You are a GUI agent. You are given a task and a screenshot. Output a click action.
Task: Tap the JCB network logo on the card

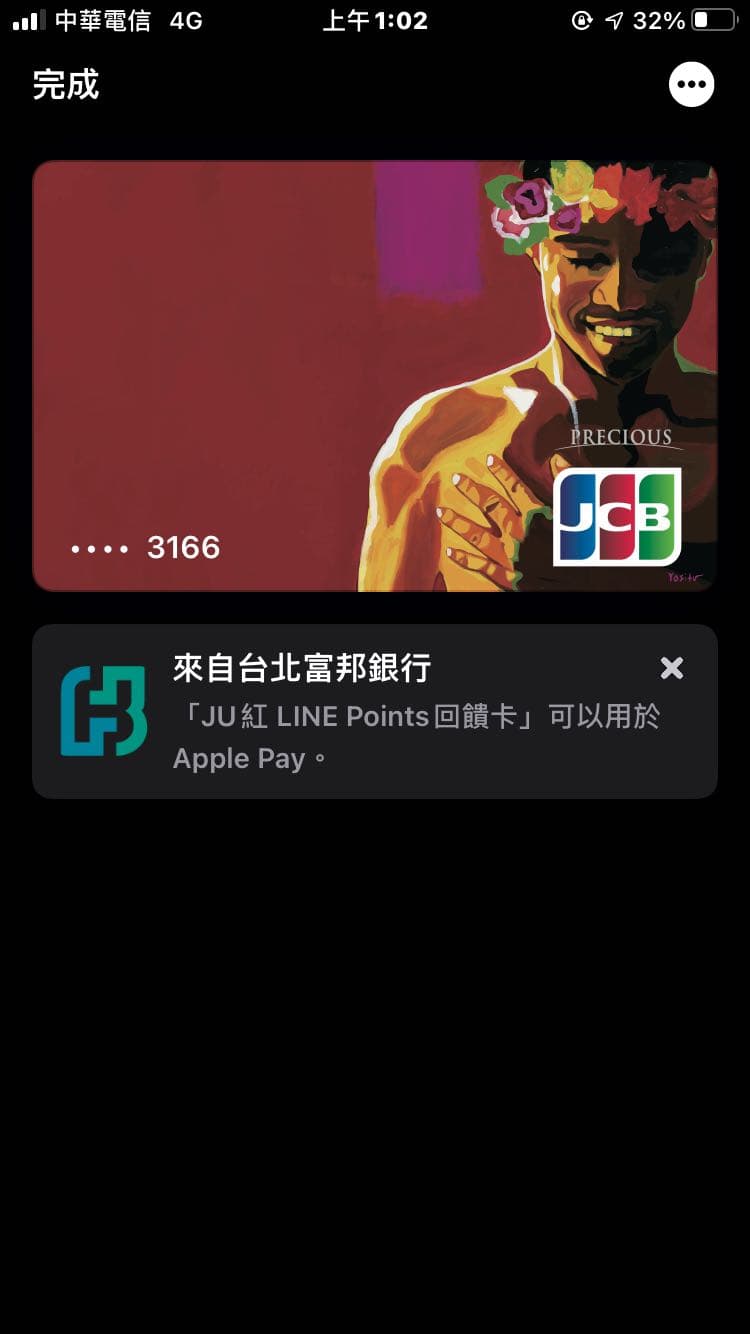pyautogui.click(x=619, y=516)
